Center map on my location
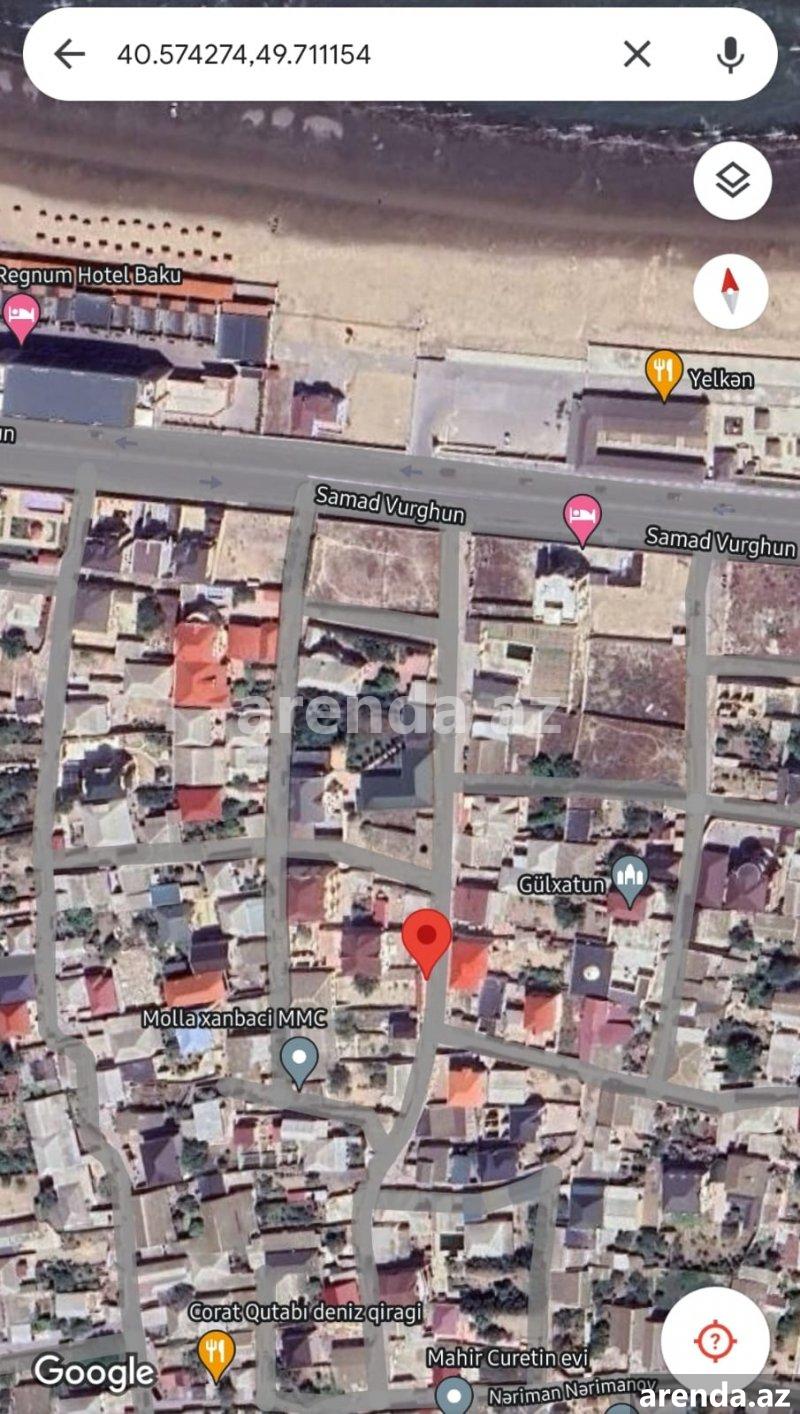 point(715,1341)
